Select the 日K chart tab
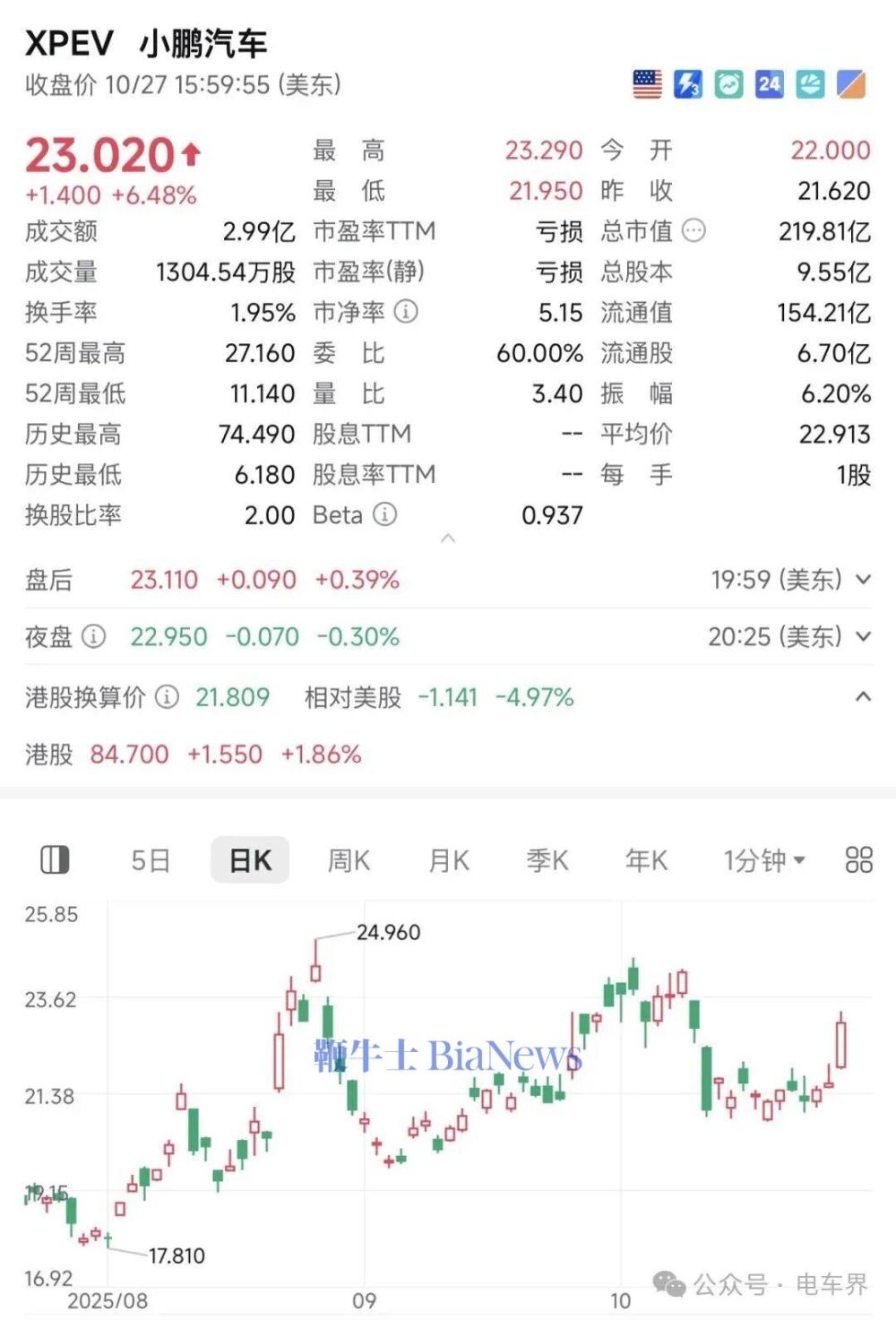Viewport: 896px width, 1320px height. pyautogui.click(x=250, y=861)
